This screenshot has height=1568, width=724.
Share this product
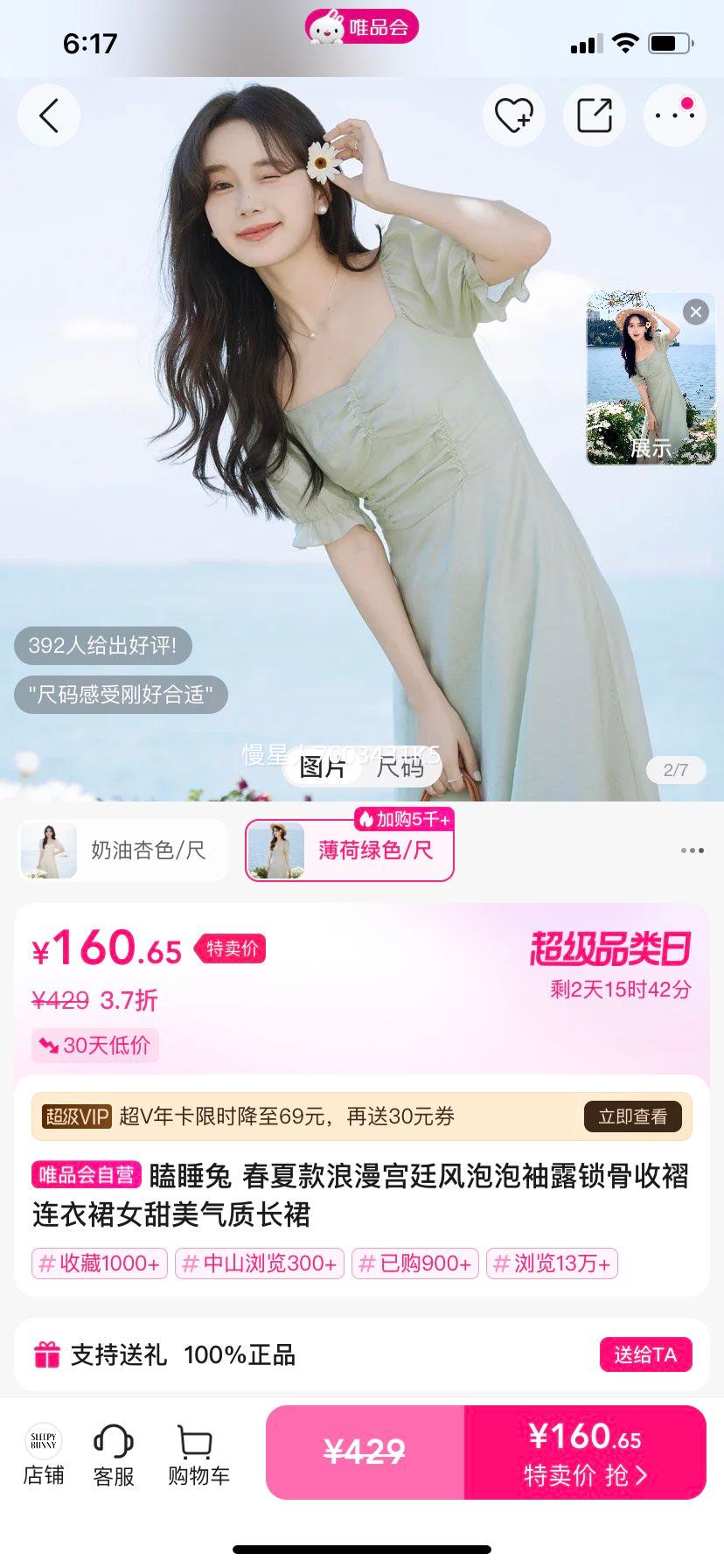coord(595,115)
